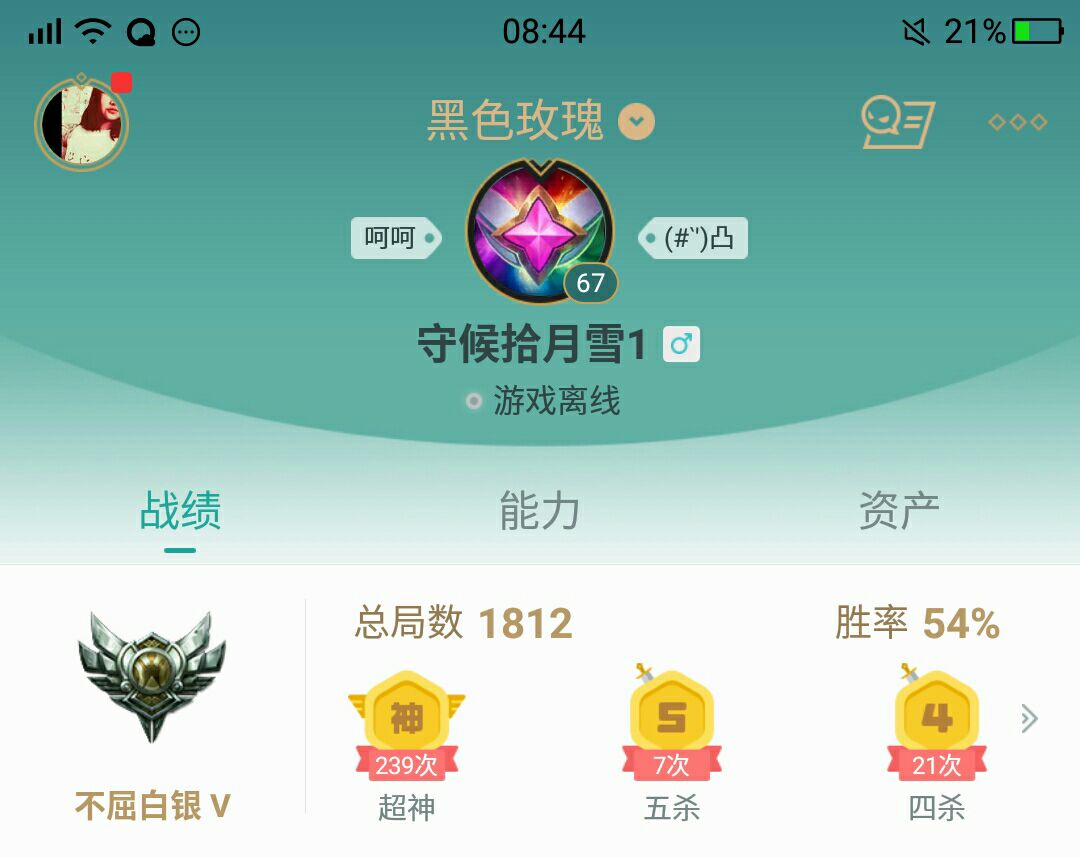This screenshot has width=1080, height=857.
Task: Select the 呵呵 tag
Action: (x=393, y=238)
